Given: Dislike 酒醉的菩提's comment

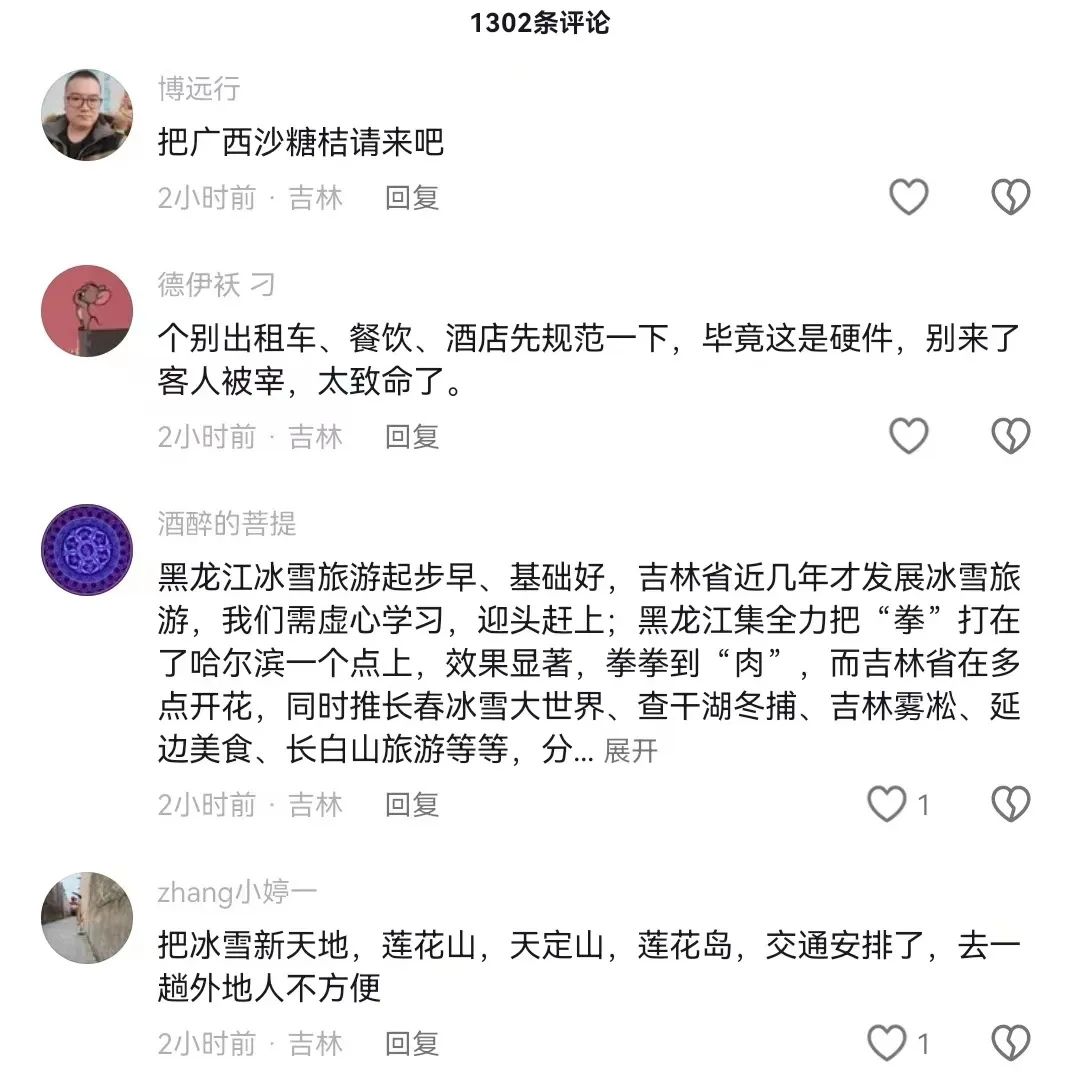Looking at the screenshot, I should point(1010,804).
